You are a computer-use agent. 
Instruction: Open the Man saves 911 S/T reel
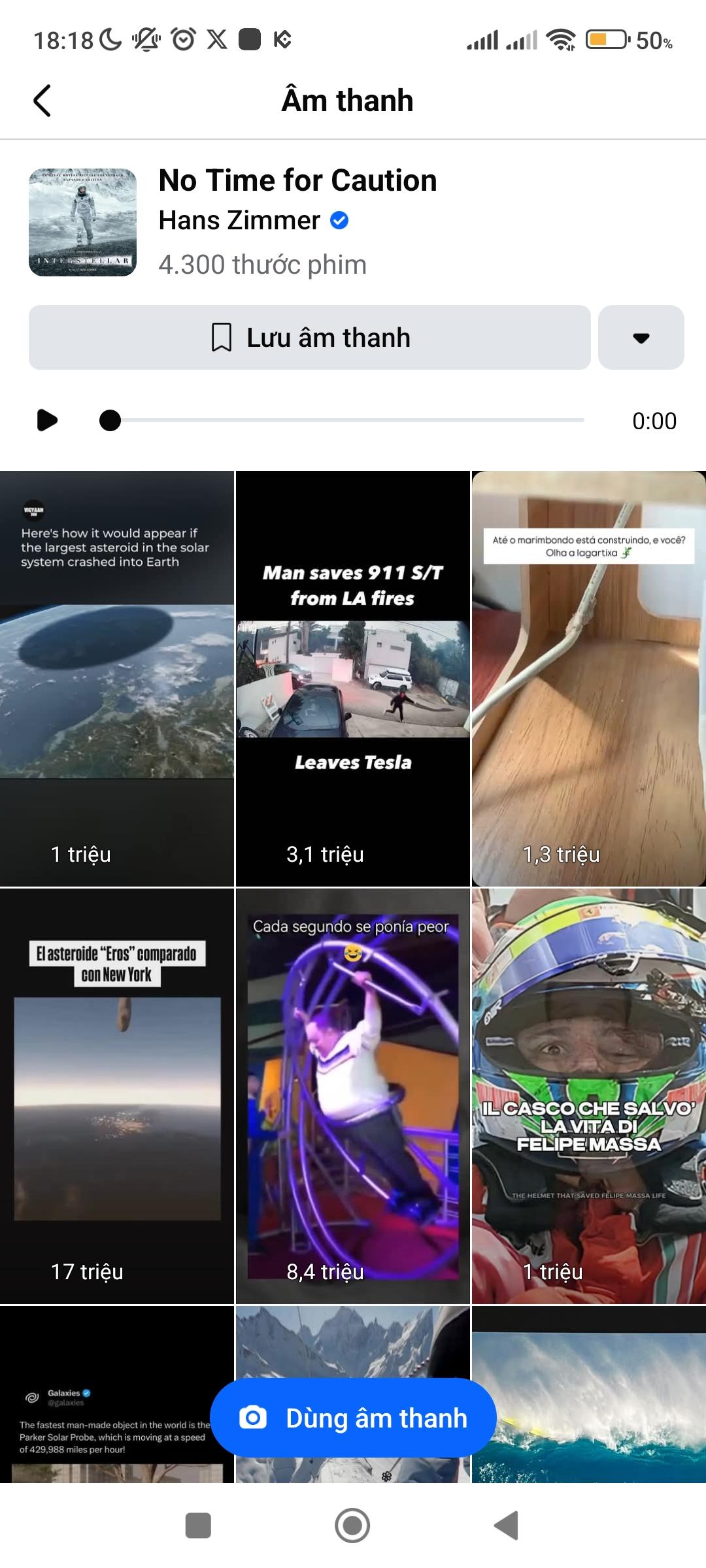(x=353, y=678)
